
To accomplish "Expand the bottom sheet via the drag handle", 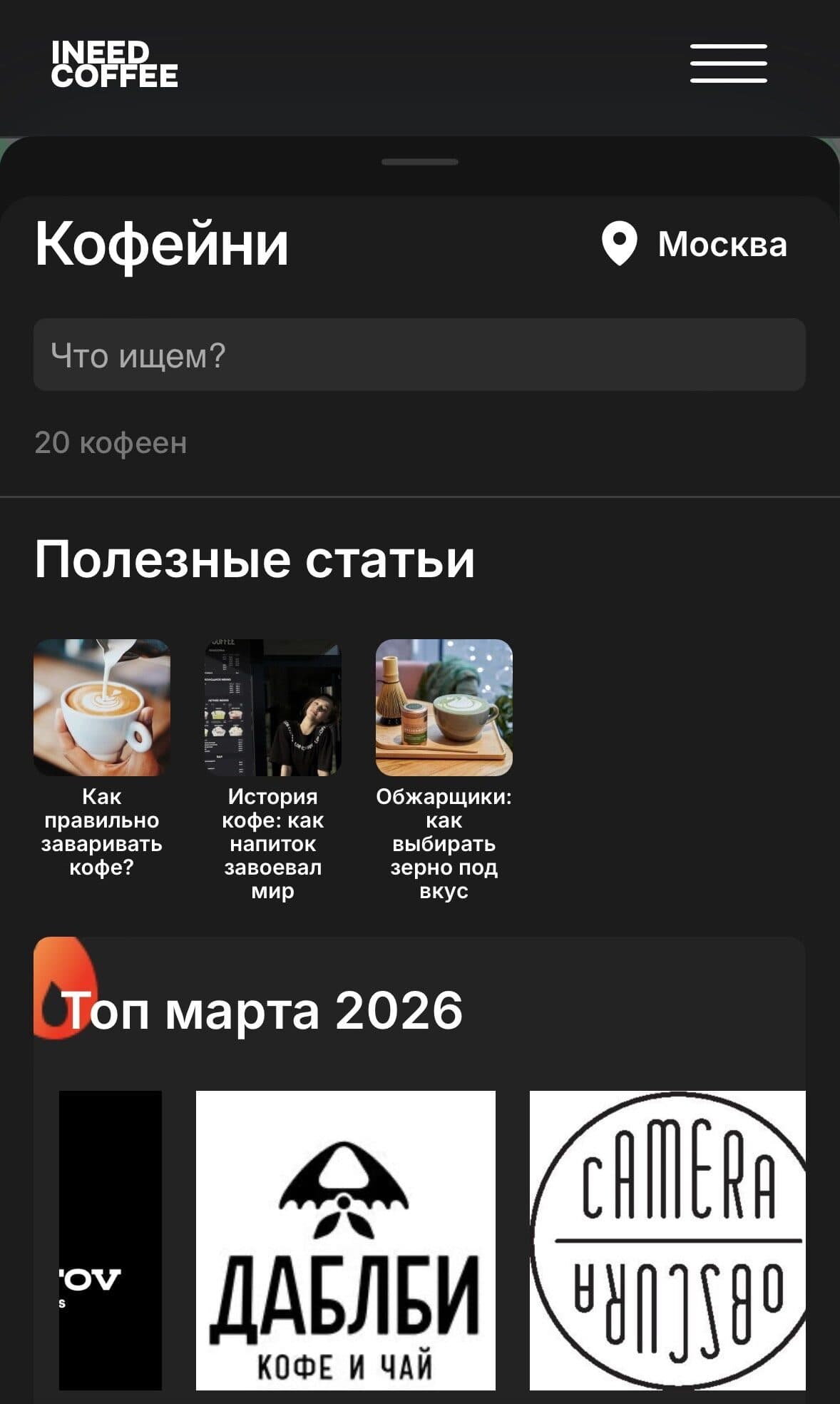I will [x=420, y=163].
